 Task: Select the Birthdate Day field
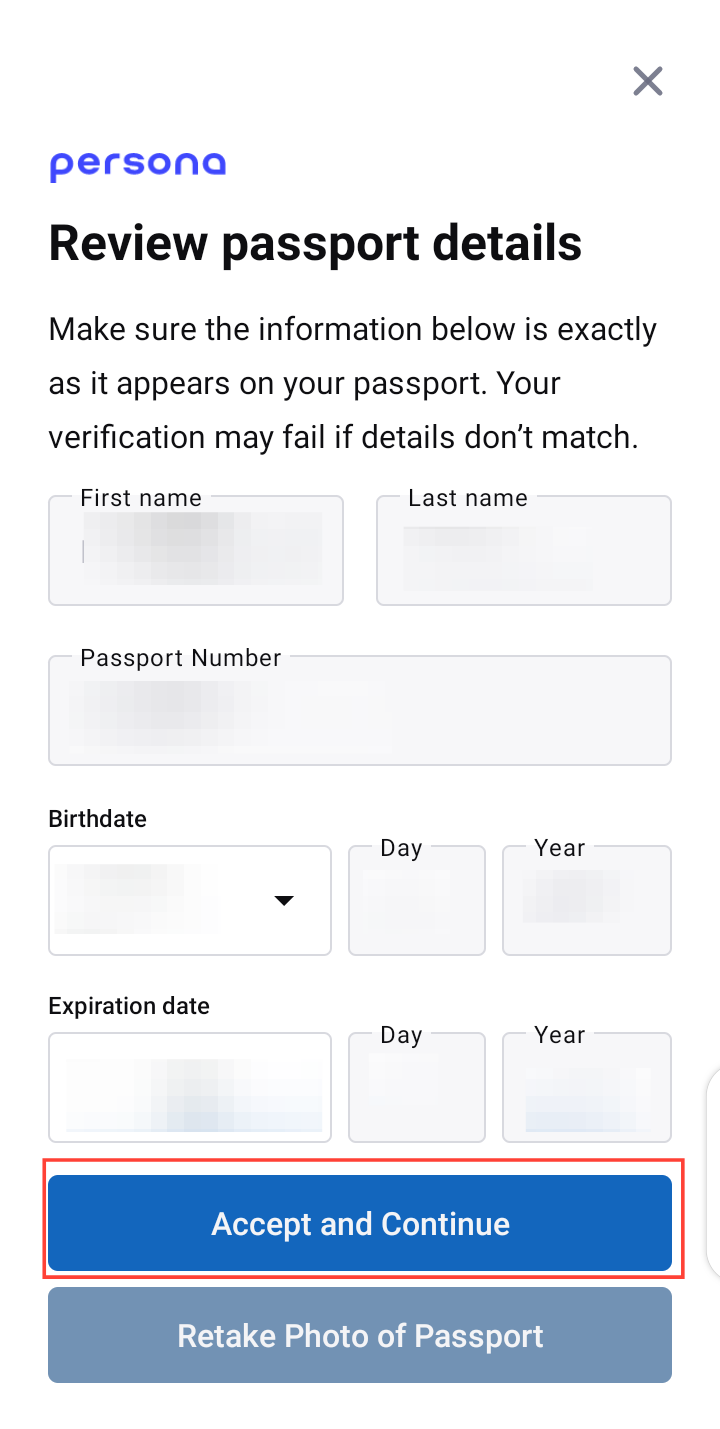[417, 901]
